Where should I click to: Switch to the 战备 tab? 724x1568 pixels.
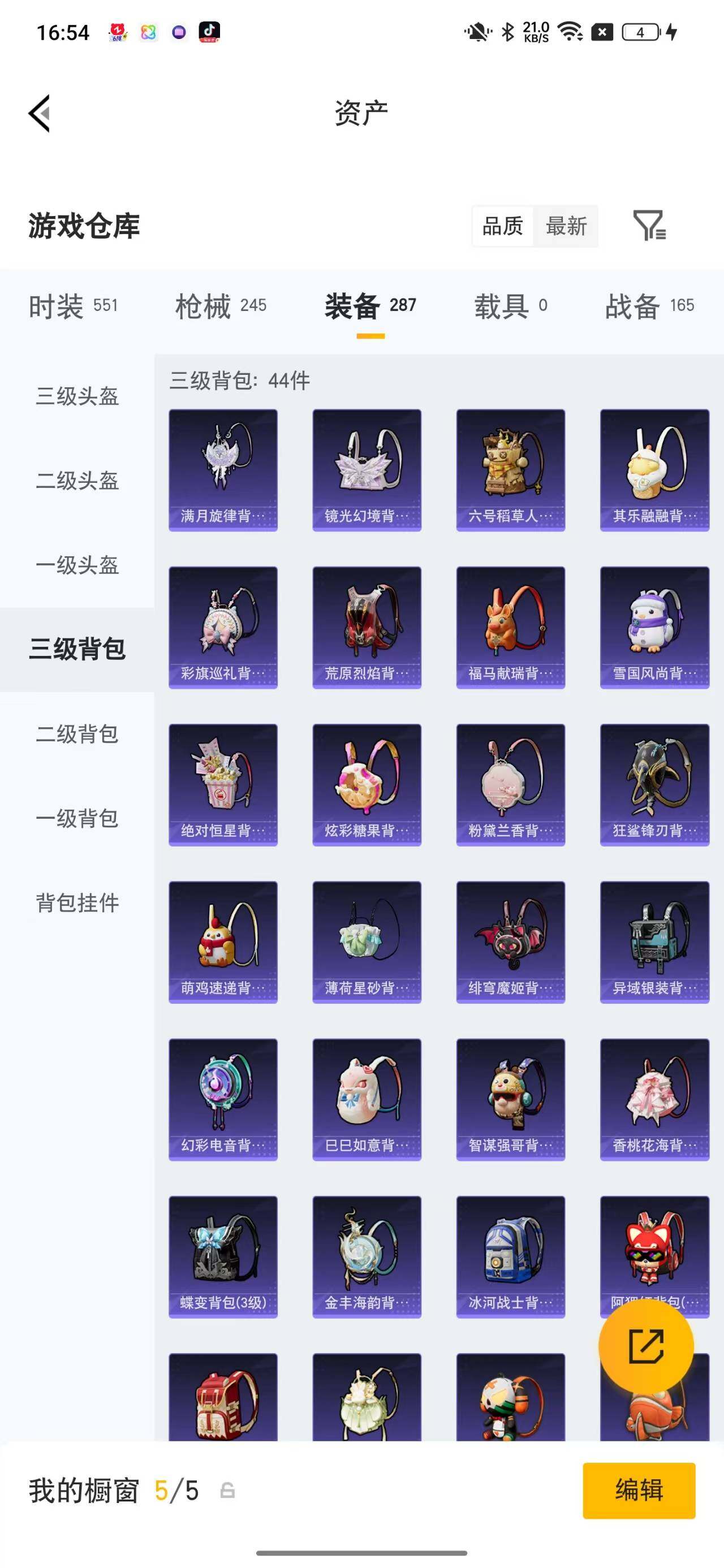[x=649, y=306]
